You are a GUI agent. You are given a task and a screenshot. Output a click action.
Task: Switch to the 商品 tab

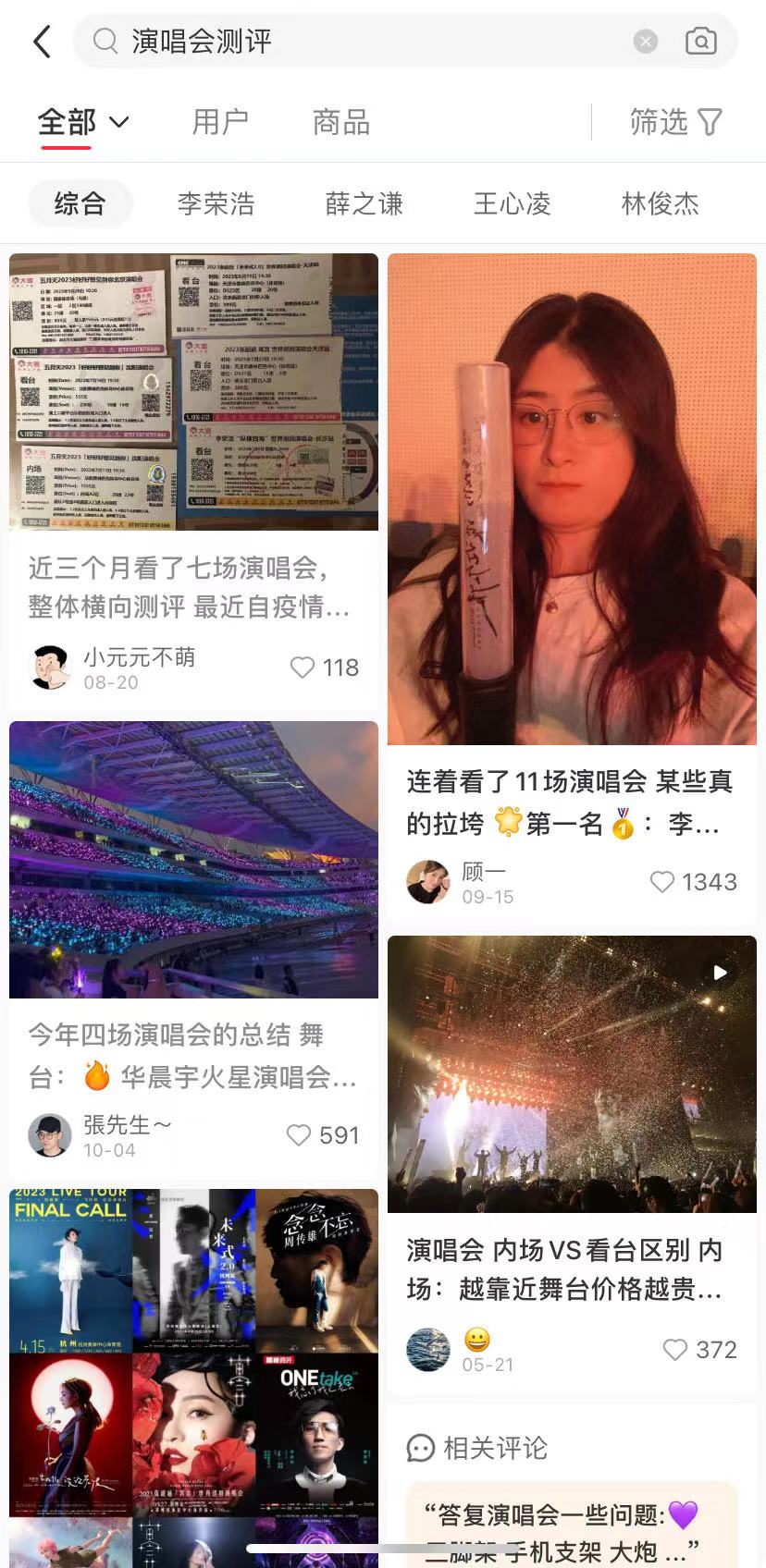point(341,122)
